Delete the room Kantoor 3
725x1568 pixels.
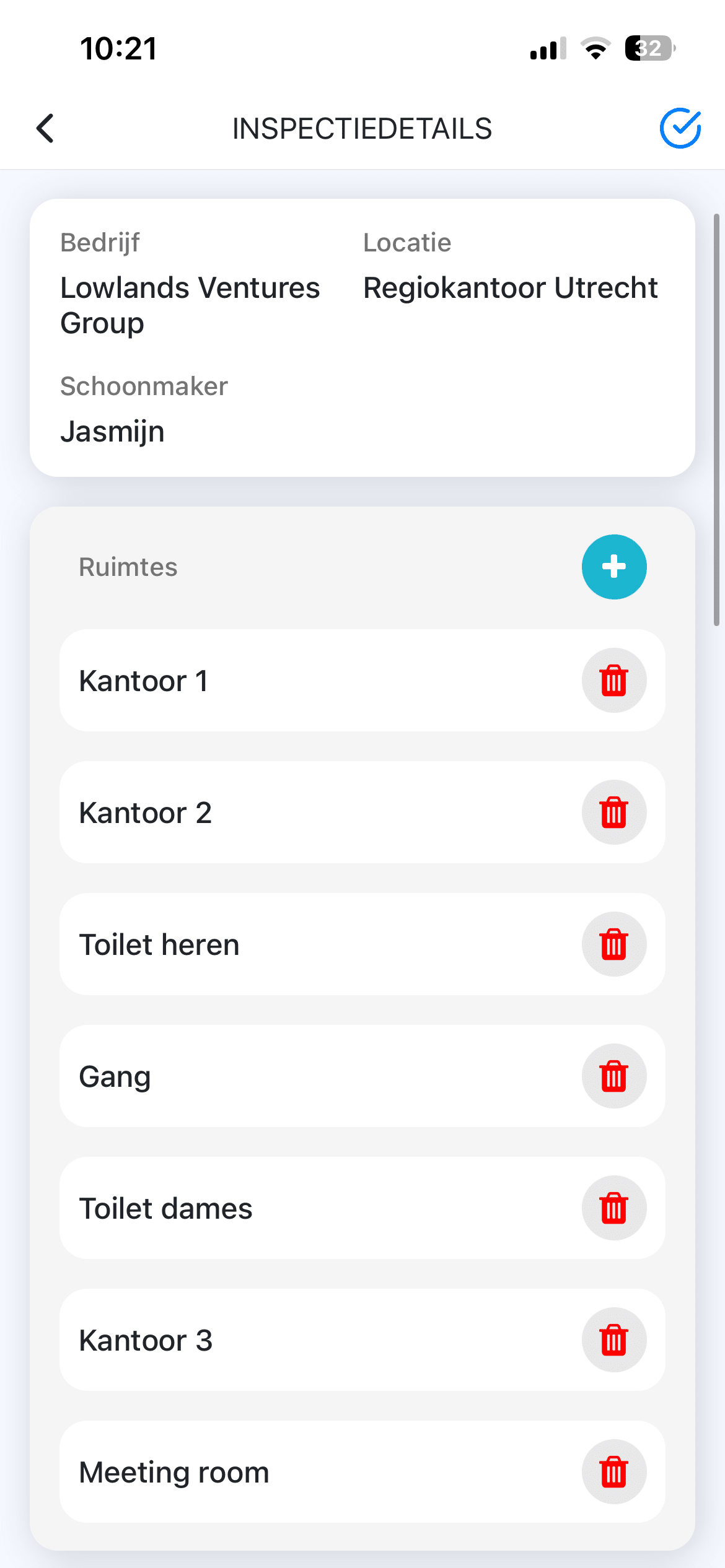[x=614, y=1340]
